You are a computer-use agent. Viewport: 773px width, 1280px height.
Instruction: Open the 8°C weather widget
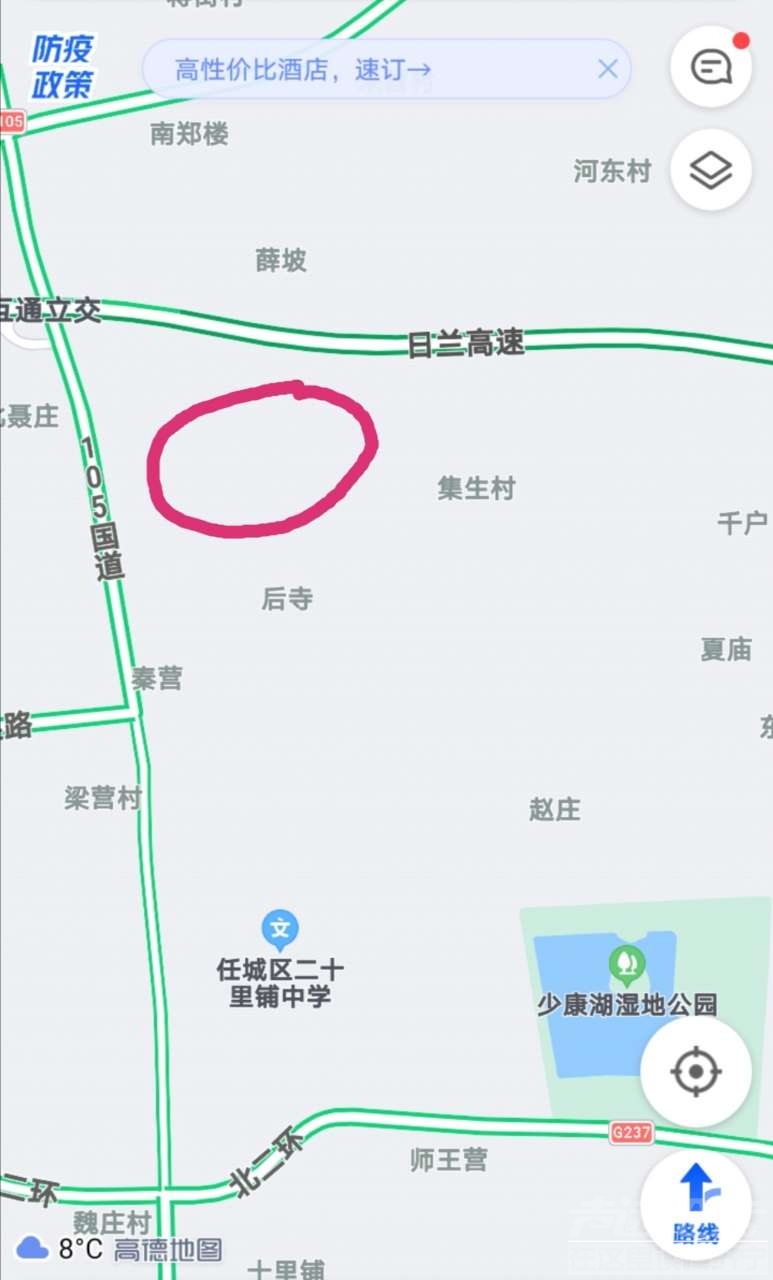click(62, 1248)
